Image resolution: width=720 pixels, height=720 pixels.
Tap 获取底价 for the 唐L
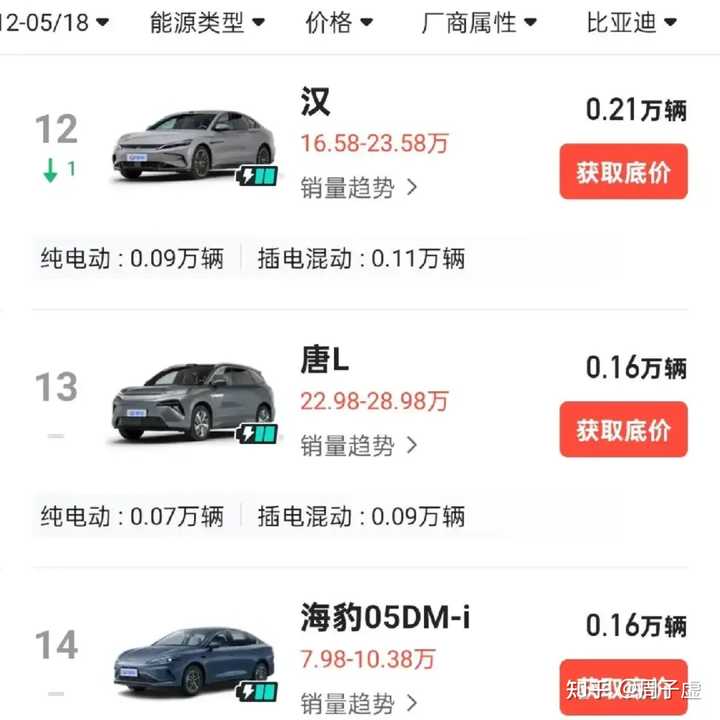[623, 430]
